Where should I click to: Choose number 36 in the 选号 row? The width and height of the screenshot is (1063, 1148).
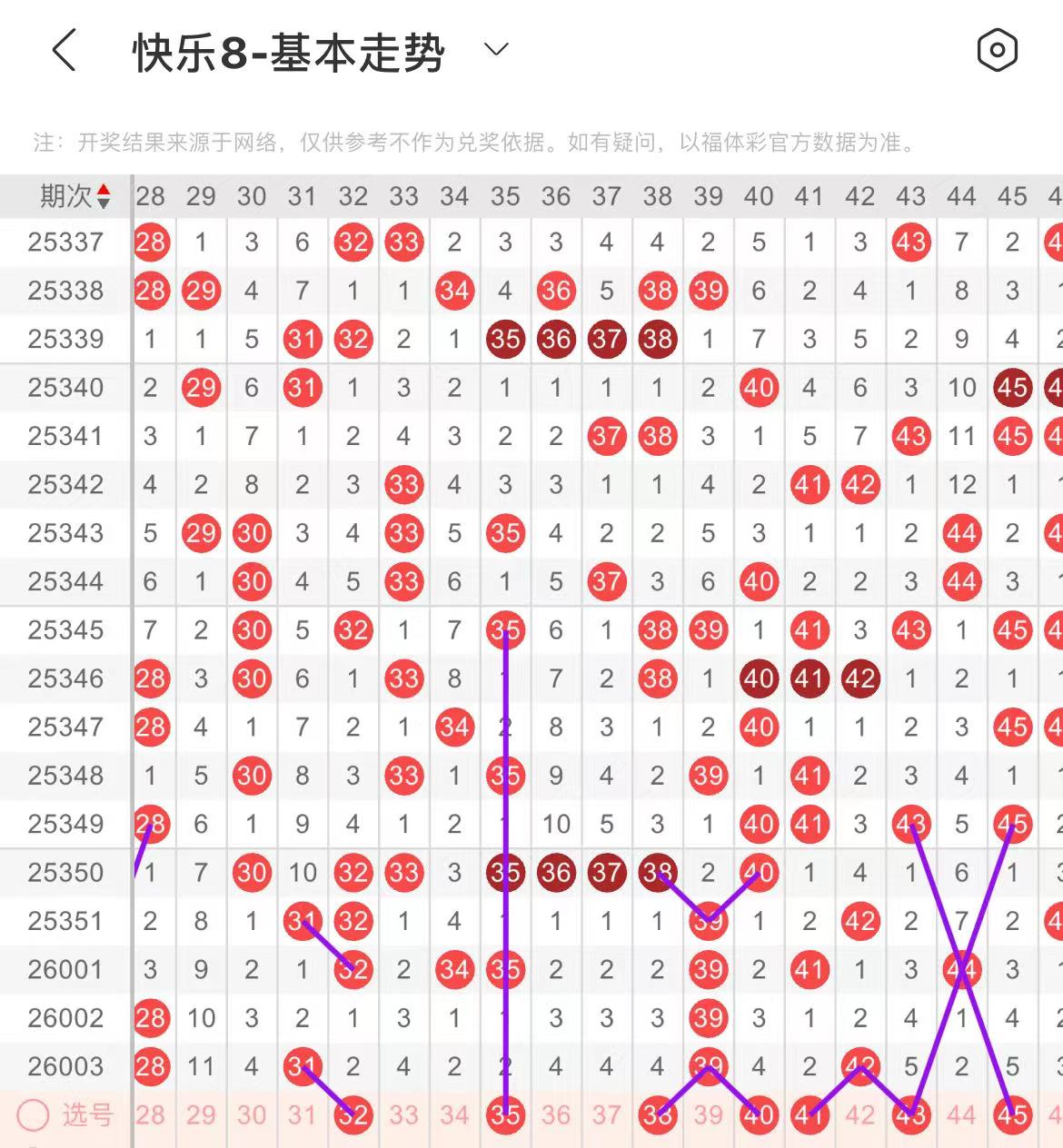pos(556,1114)
